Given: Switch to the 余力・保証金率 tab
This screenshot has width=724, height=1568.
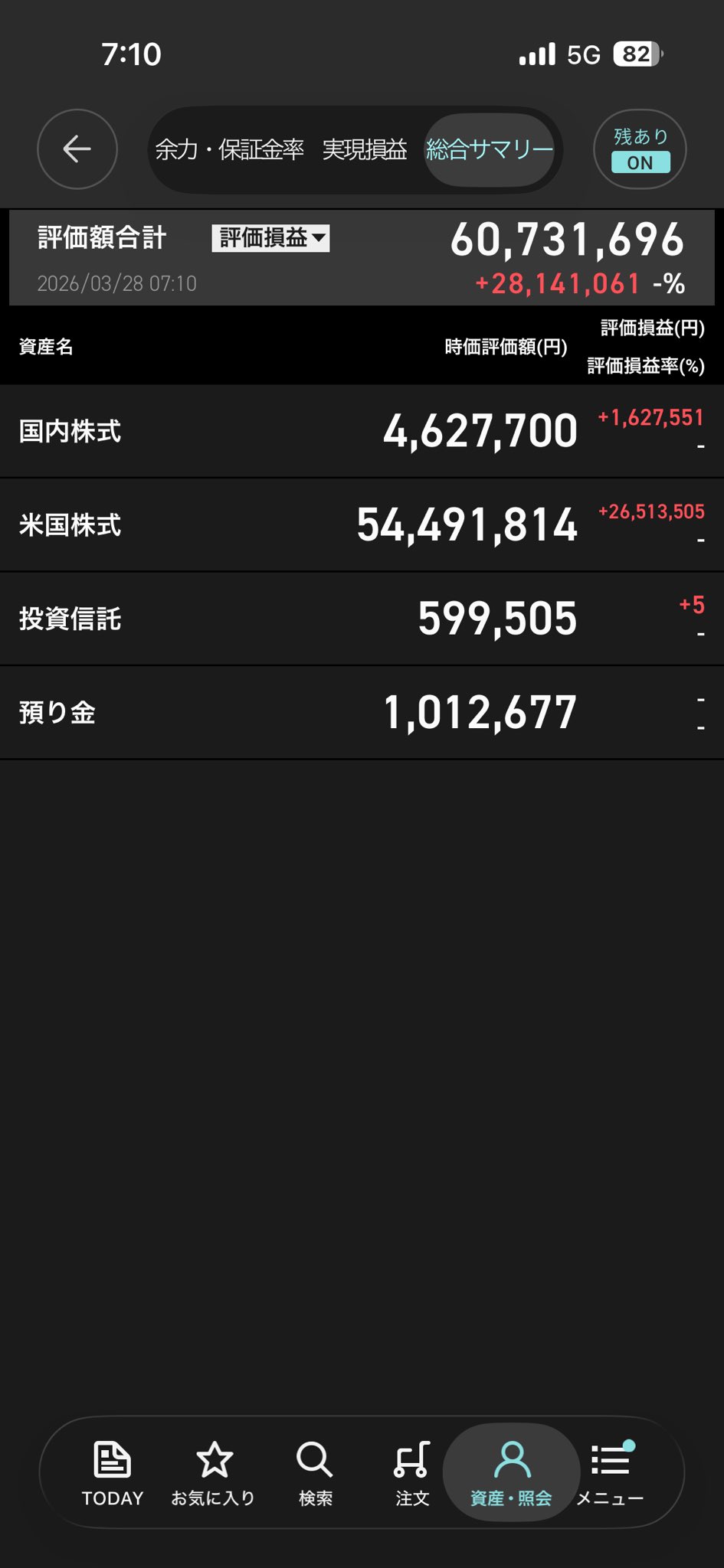Looking at the screenshot, I should tap(229, 149).
